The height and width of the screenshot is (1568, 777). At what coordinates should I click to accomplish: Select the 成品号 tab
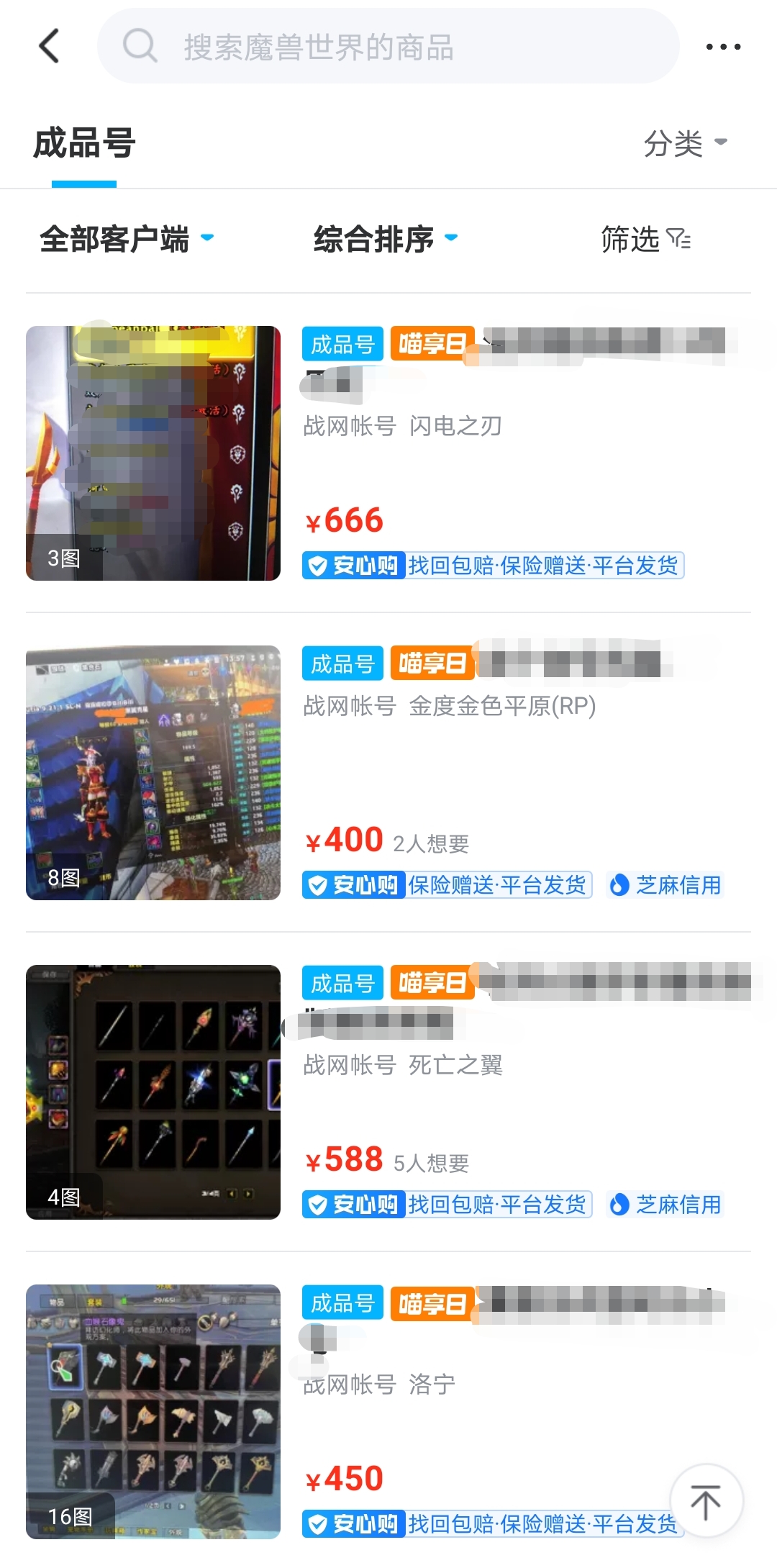pyautogui.click(x=84, y=142)
